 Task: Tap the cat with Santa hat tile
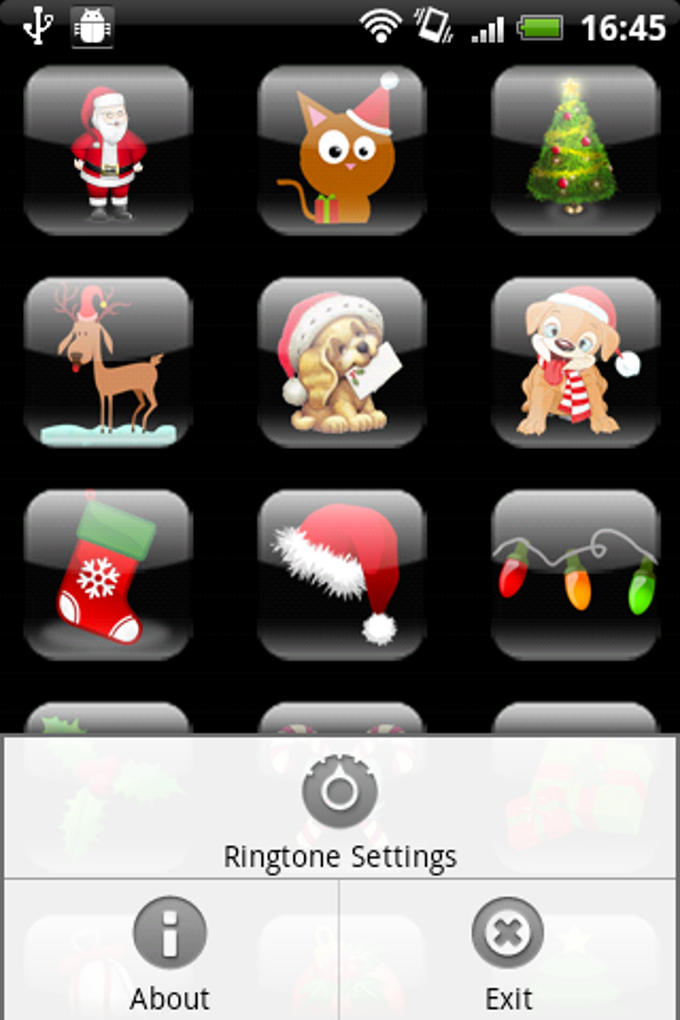(x=342, y=150)
